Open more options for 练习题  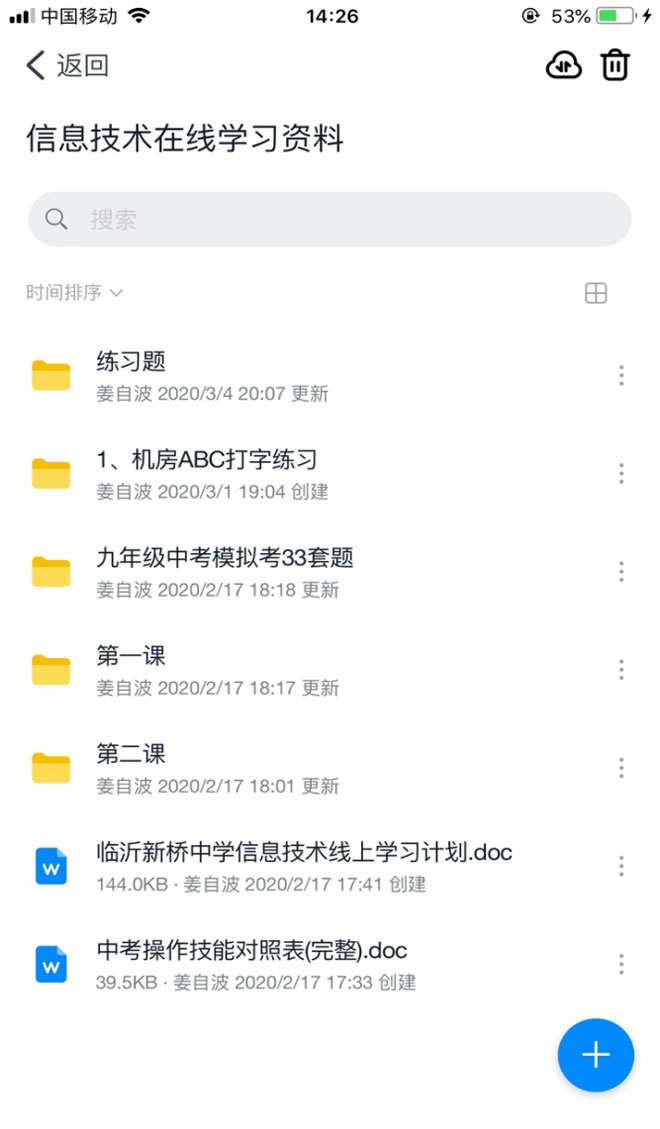click(621, 376)
